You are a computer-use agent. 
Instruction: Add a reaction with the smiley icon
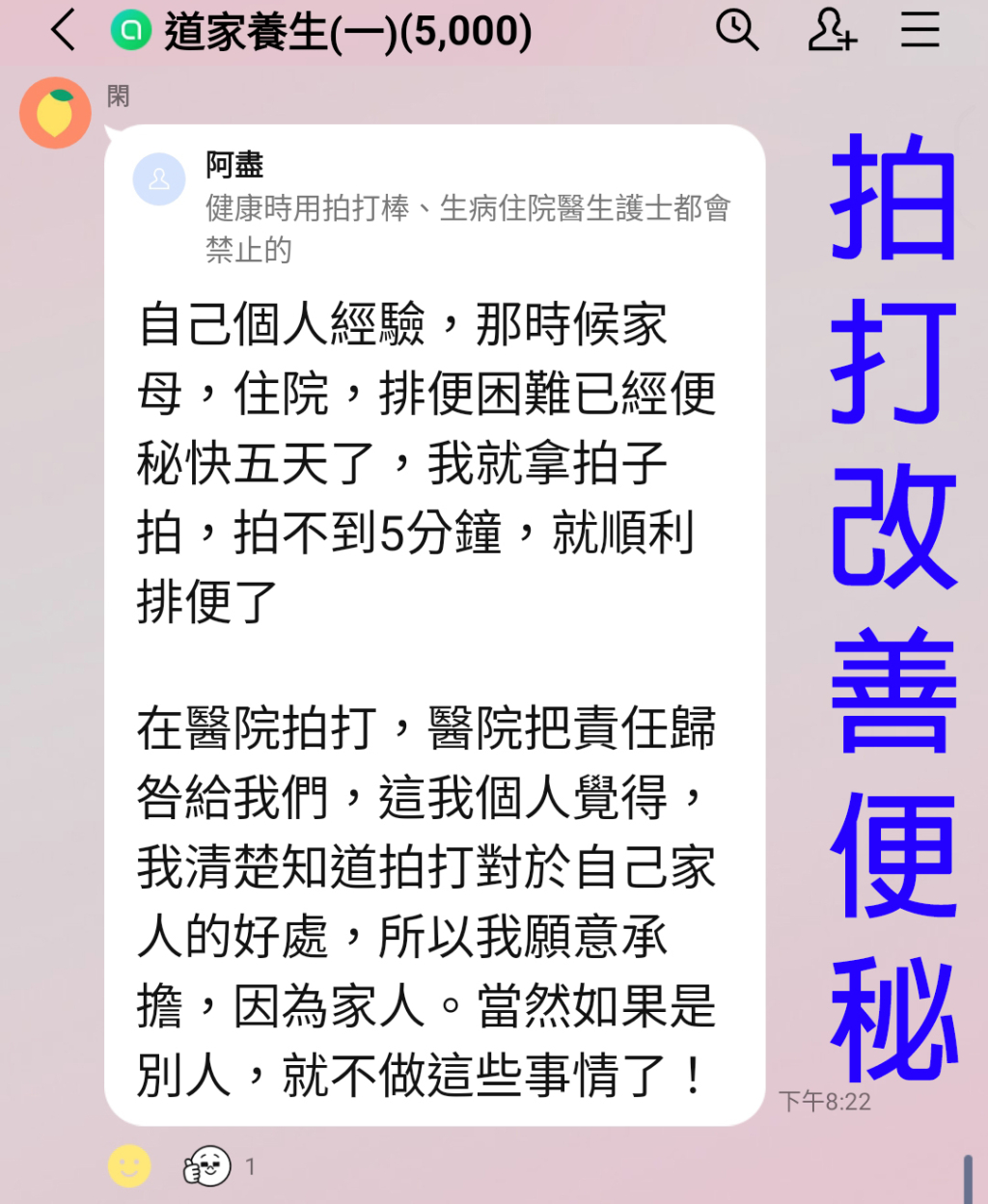129,1166
